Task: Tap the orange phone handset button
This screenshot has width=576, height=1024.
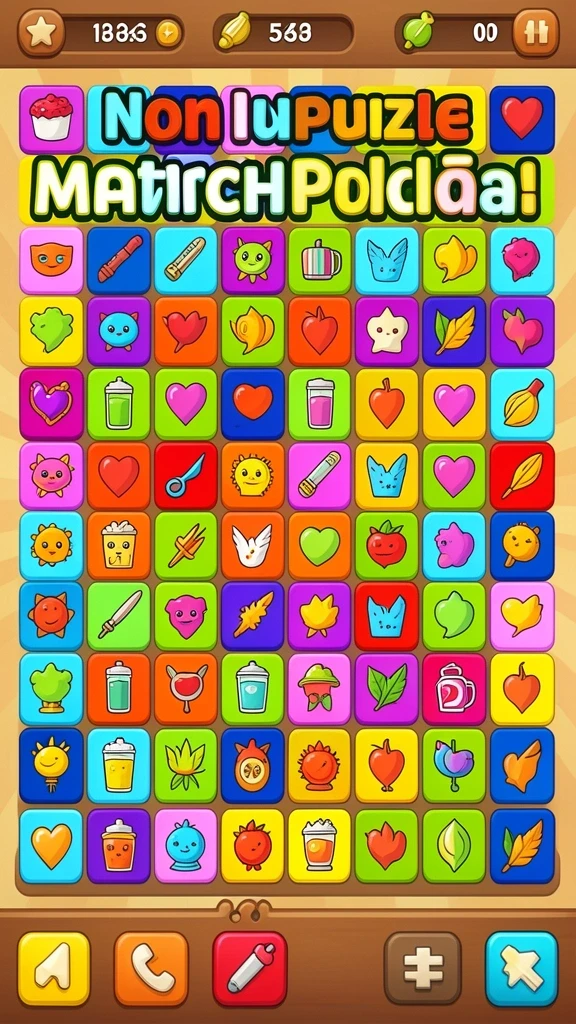Action: pos(152,968)
